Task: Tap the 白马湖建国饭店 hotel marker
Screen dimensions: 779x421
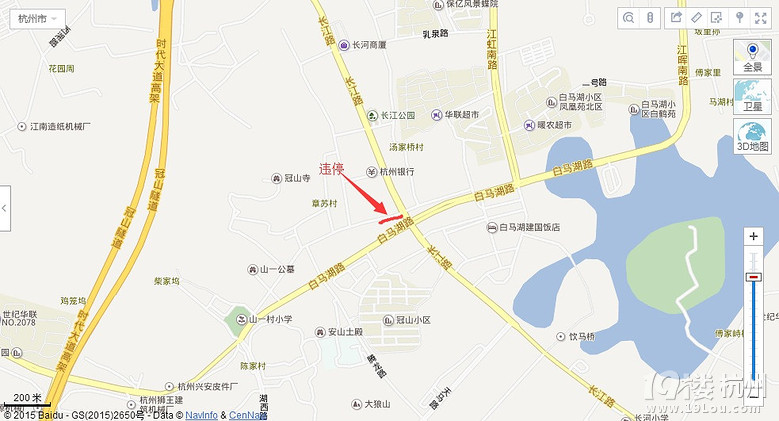Action: tap(492, 228)
